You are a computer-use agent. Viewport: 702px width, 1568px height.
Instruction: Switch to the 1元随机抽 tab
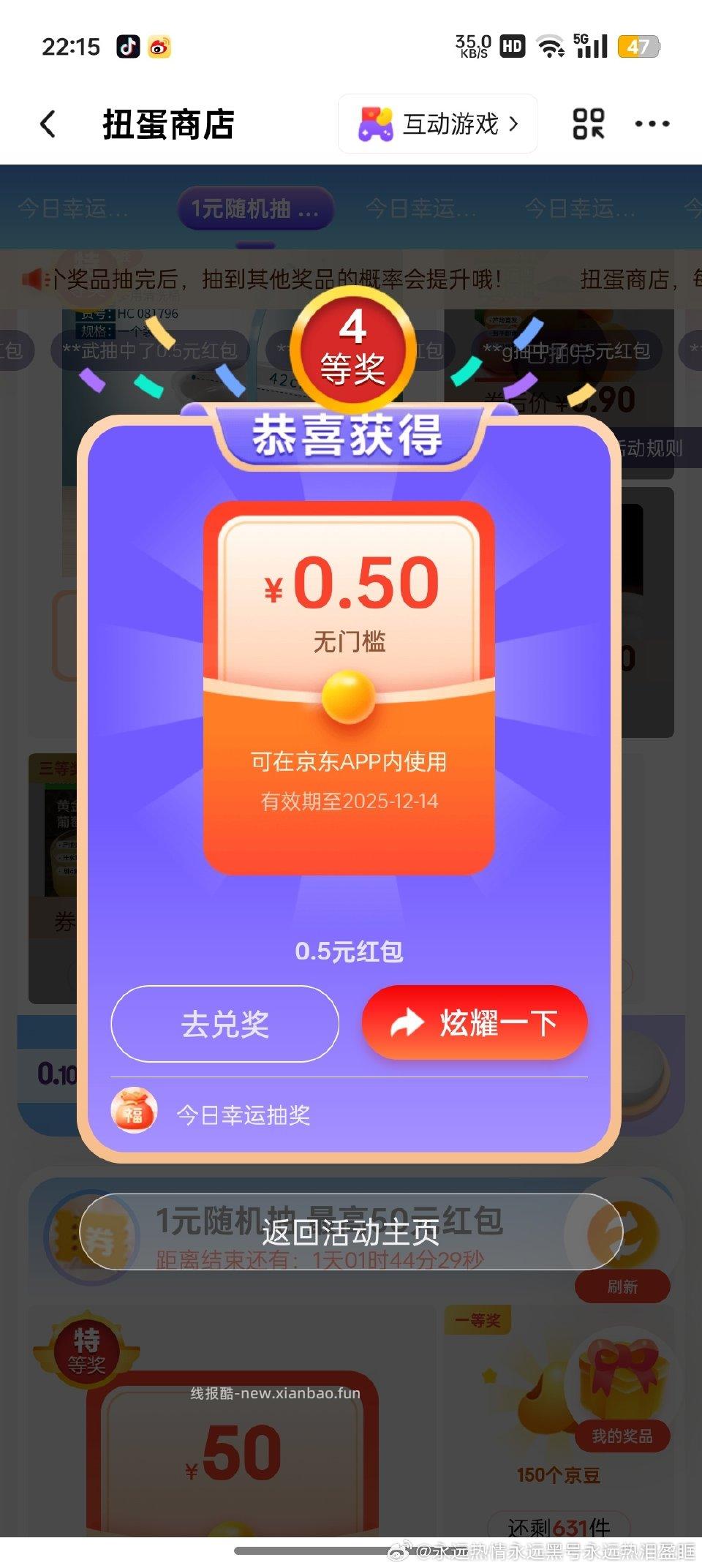coord(254,210)
